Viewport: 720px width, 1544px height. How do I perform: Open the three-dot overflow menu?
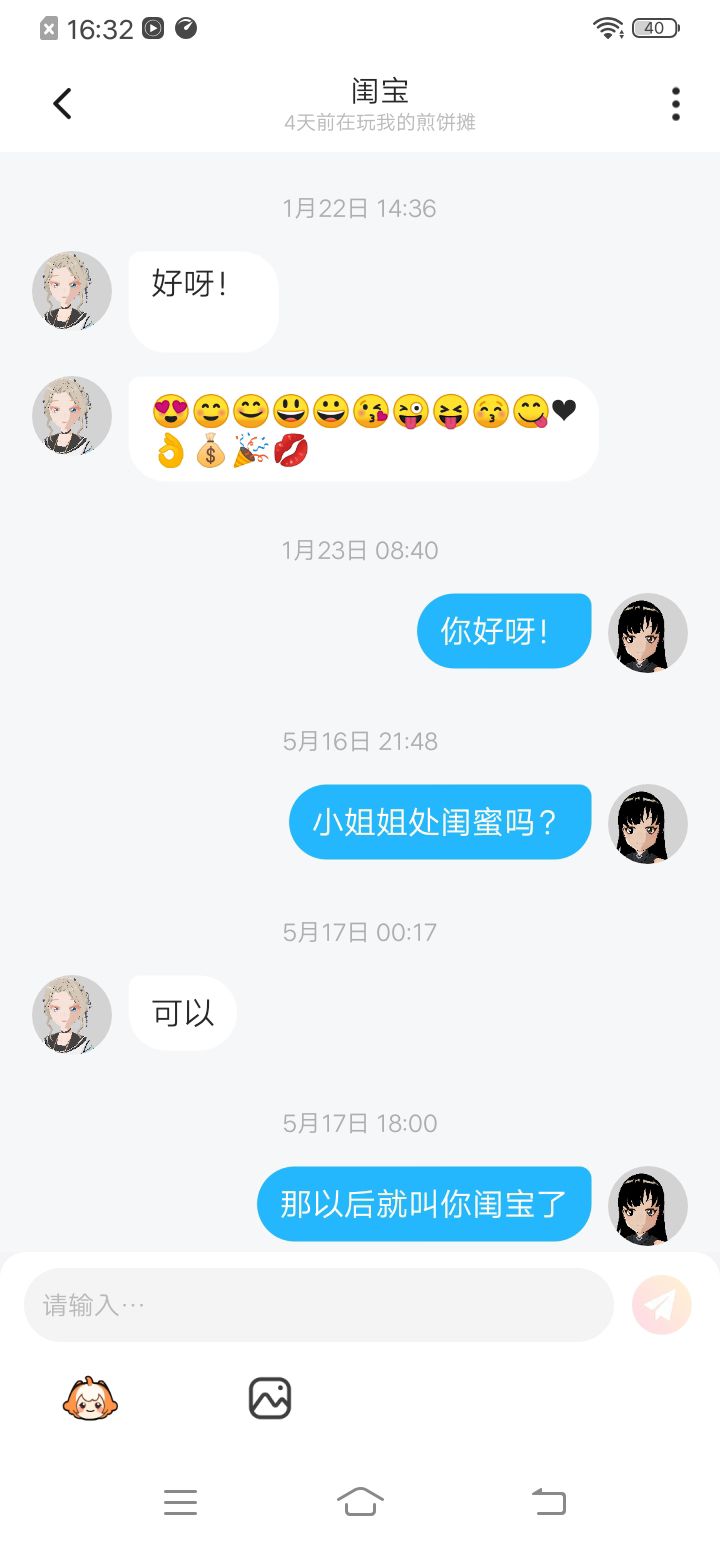click(676, 103)
